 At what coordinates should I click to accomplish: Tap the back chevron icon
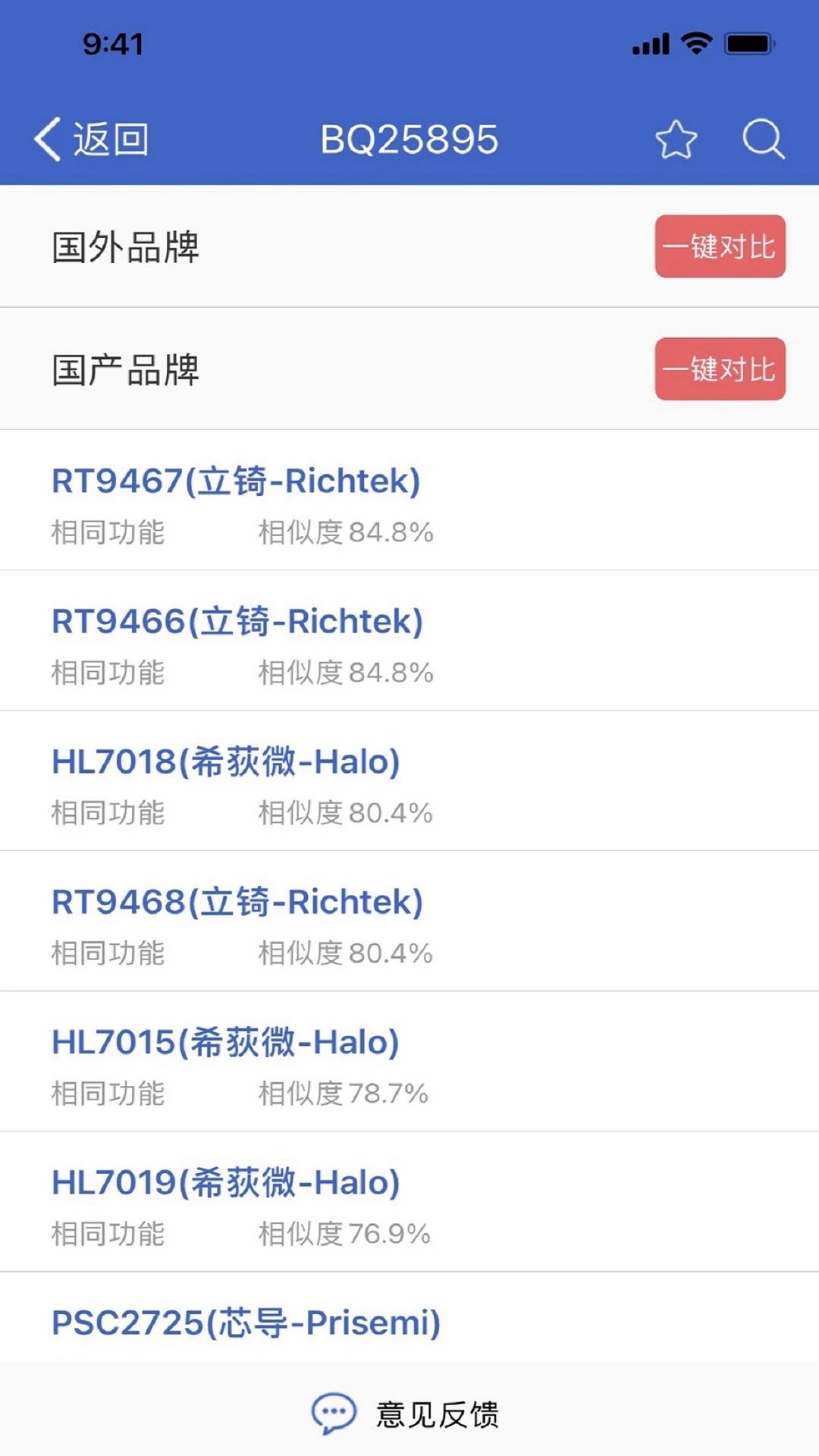tap(47, 139)
